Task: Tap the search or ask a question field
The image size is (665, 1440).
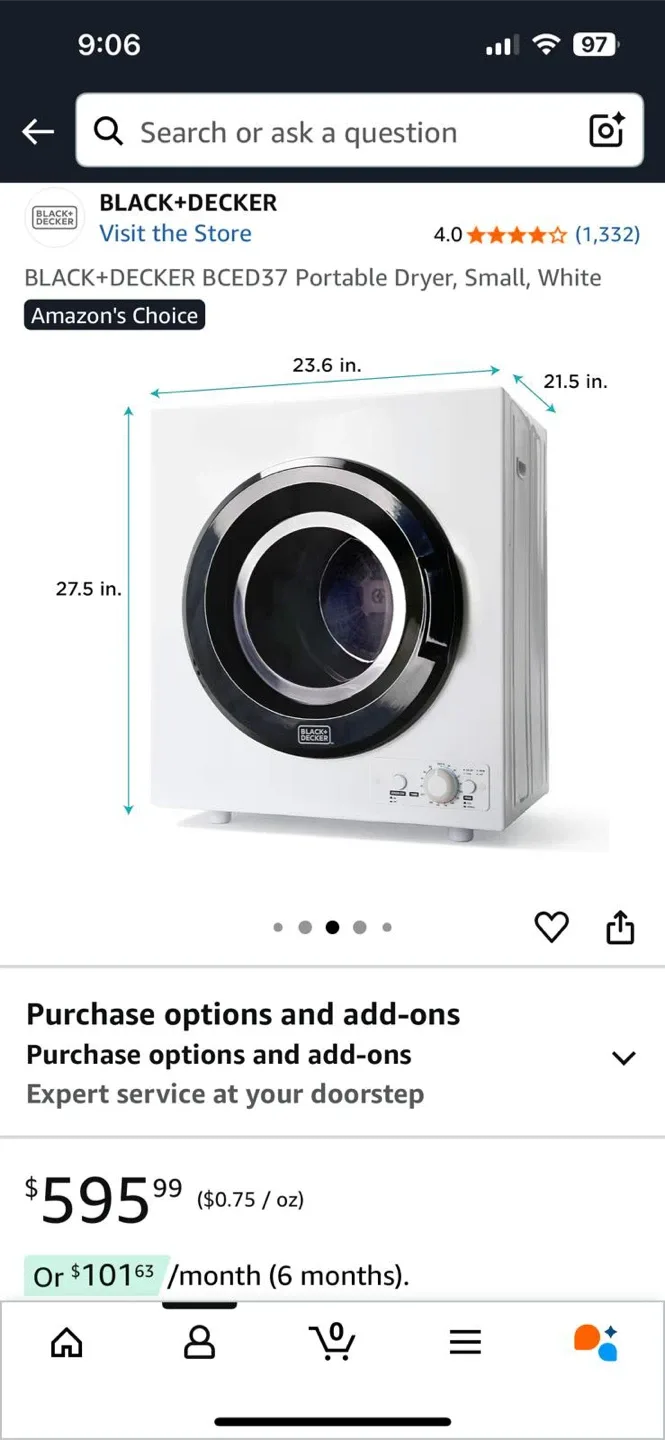Action: point(330,132)
